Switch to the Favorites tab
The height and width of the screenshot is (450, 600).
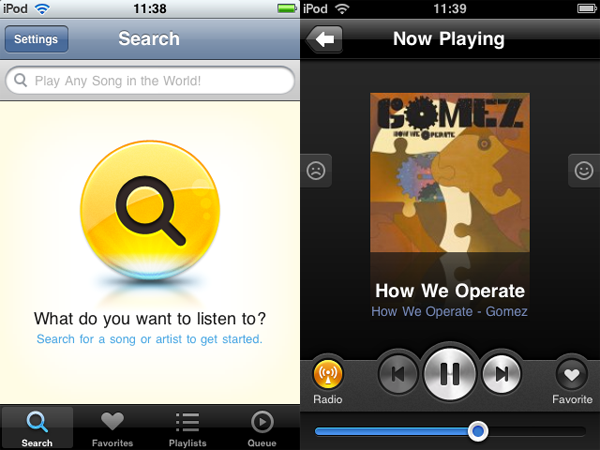pos(112,427)
